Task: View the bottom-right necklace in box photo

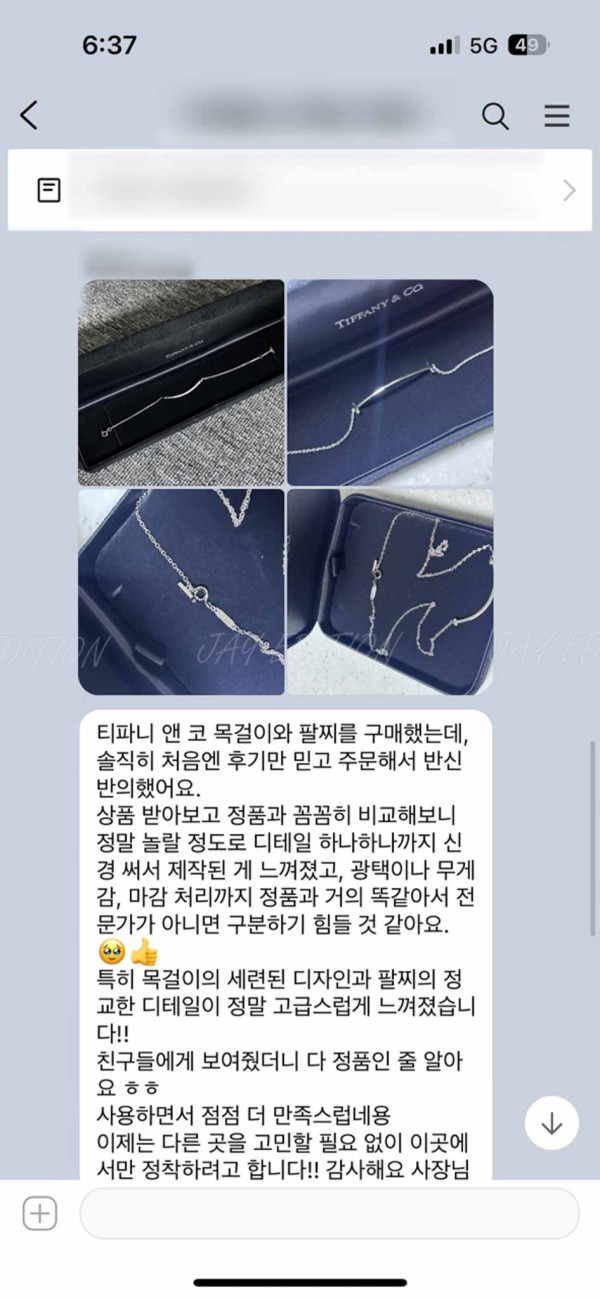Action: point(390,592)
